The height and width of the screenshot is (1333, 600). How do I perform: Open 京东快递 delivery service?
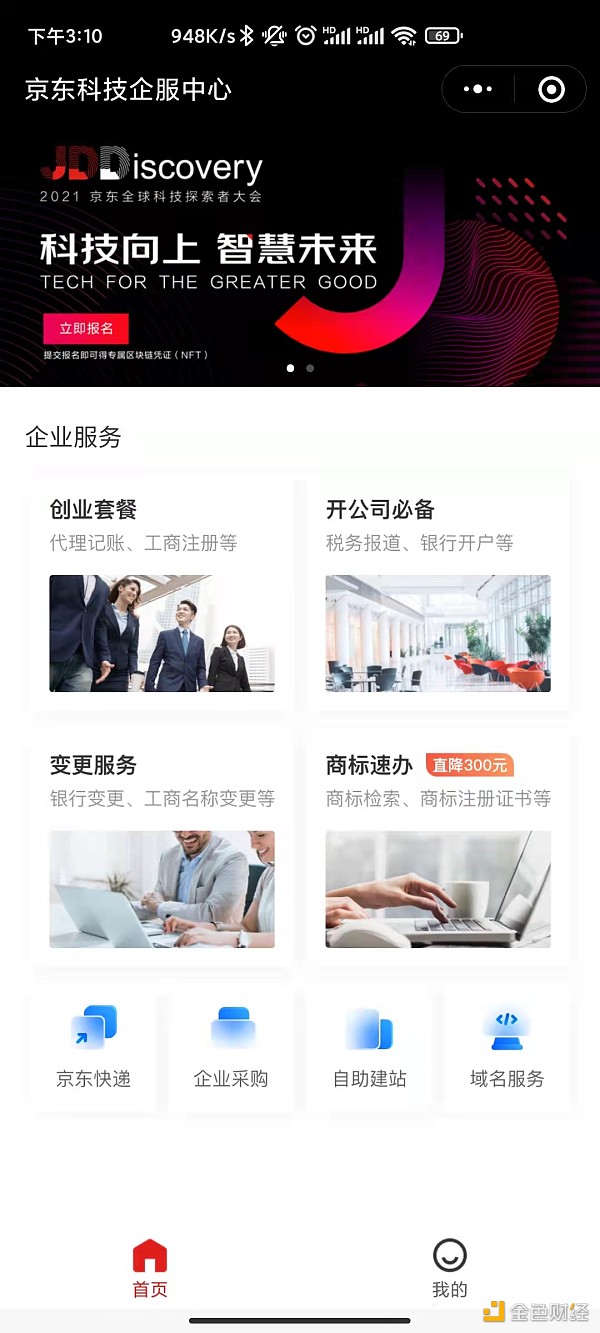pyautogui.click(x=94, y=1048)
